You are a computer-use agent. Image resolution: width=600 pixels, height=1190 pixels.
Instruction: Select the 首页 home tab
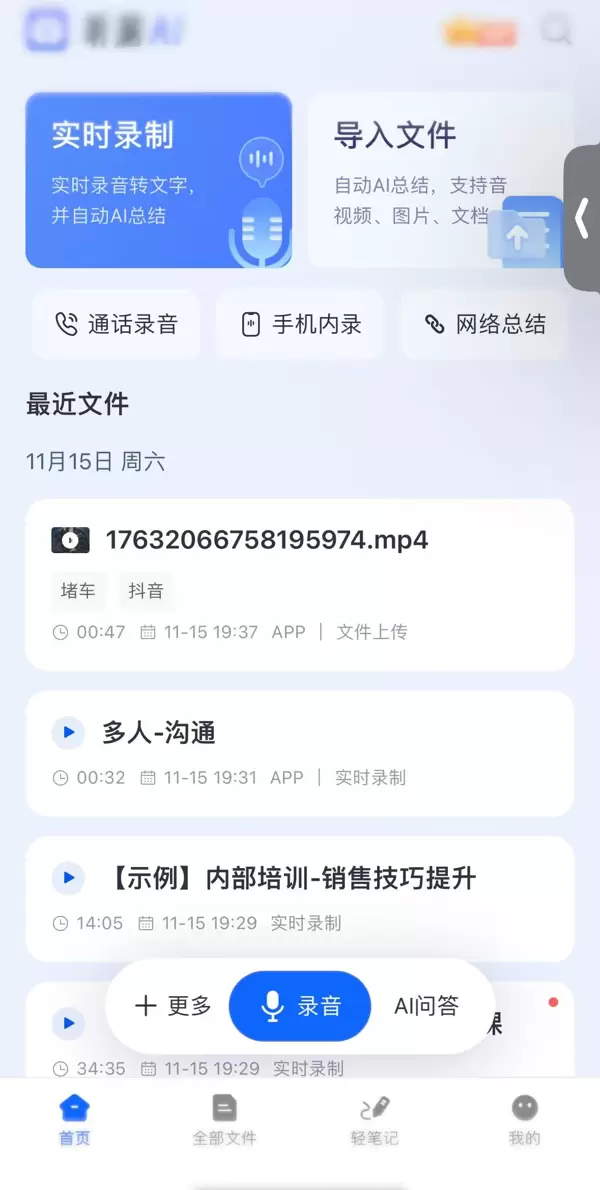(74, 1118)
